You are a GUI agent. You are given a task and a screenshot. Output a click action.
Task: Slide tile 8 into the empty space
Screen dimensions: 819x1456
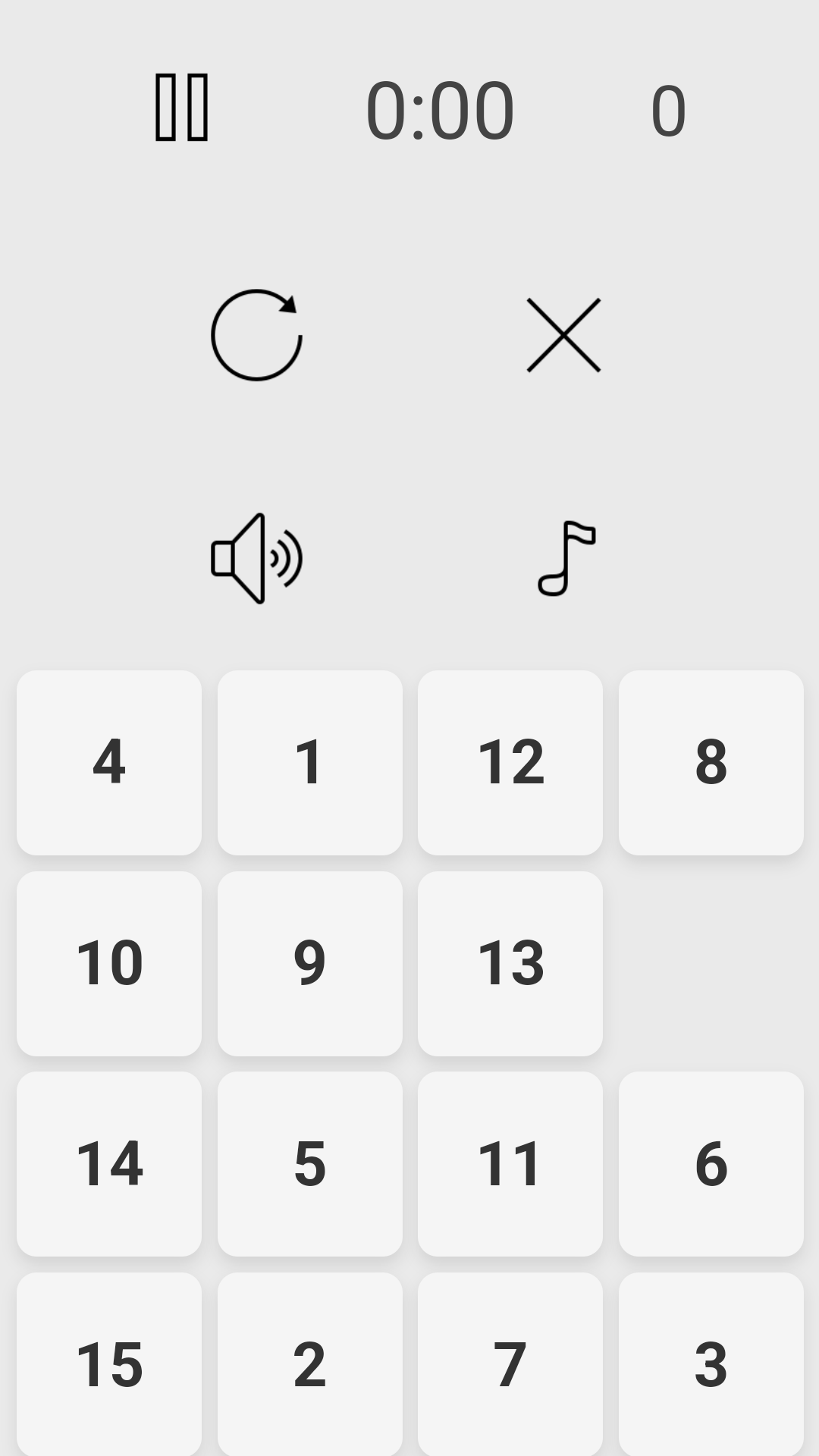point(711,762)
